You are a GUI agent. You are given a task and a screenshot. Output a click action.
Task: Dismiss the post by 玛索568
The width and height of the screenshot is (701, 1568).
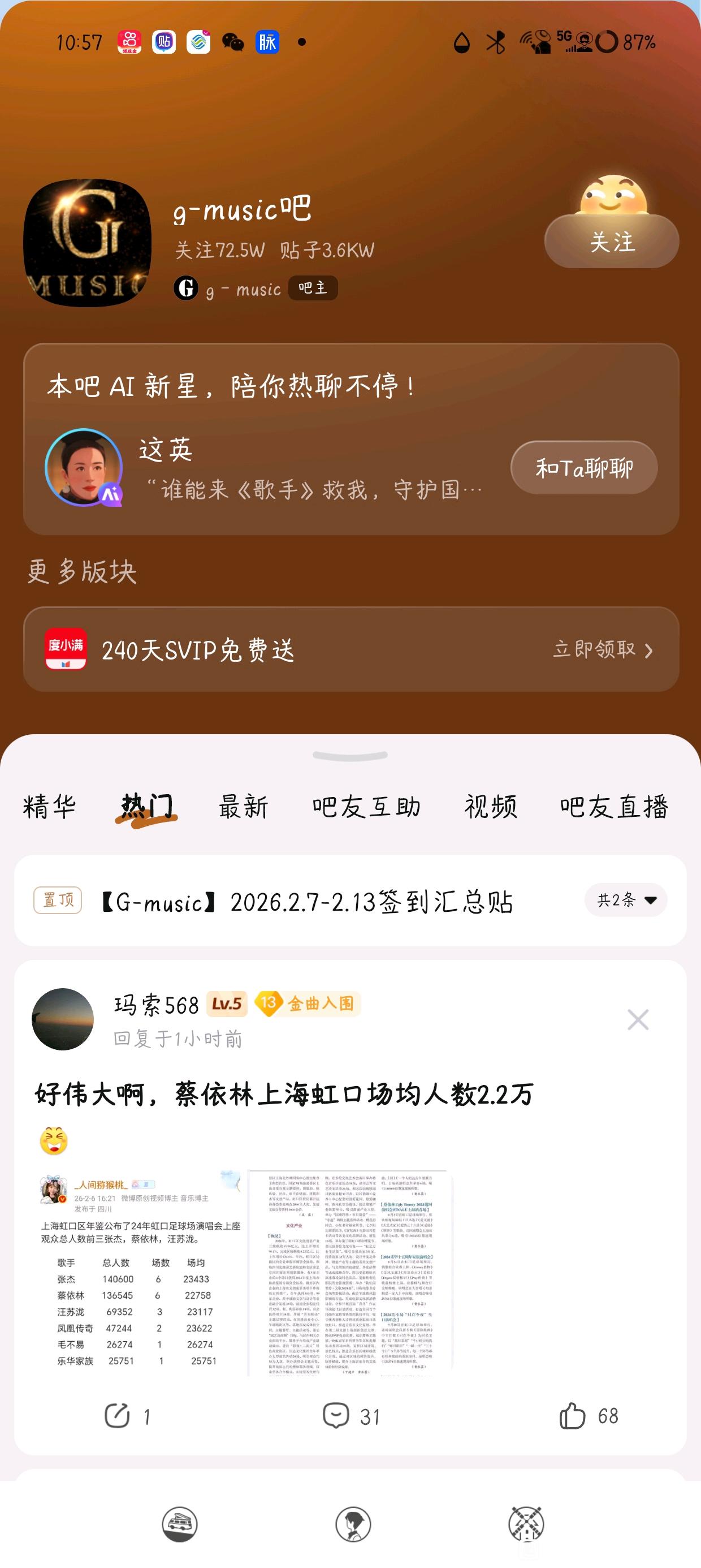[638, 1019]
